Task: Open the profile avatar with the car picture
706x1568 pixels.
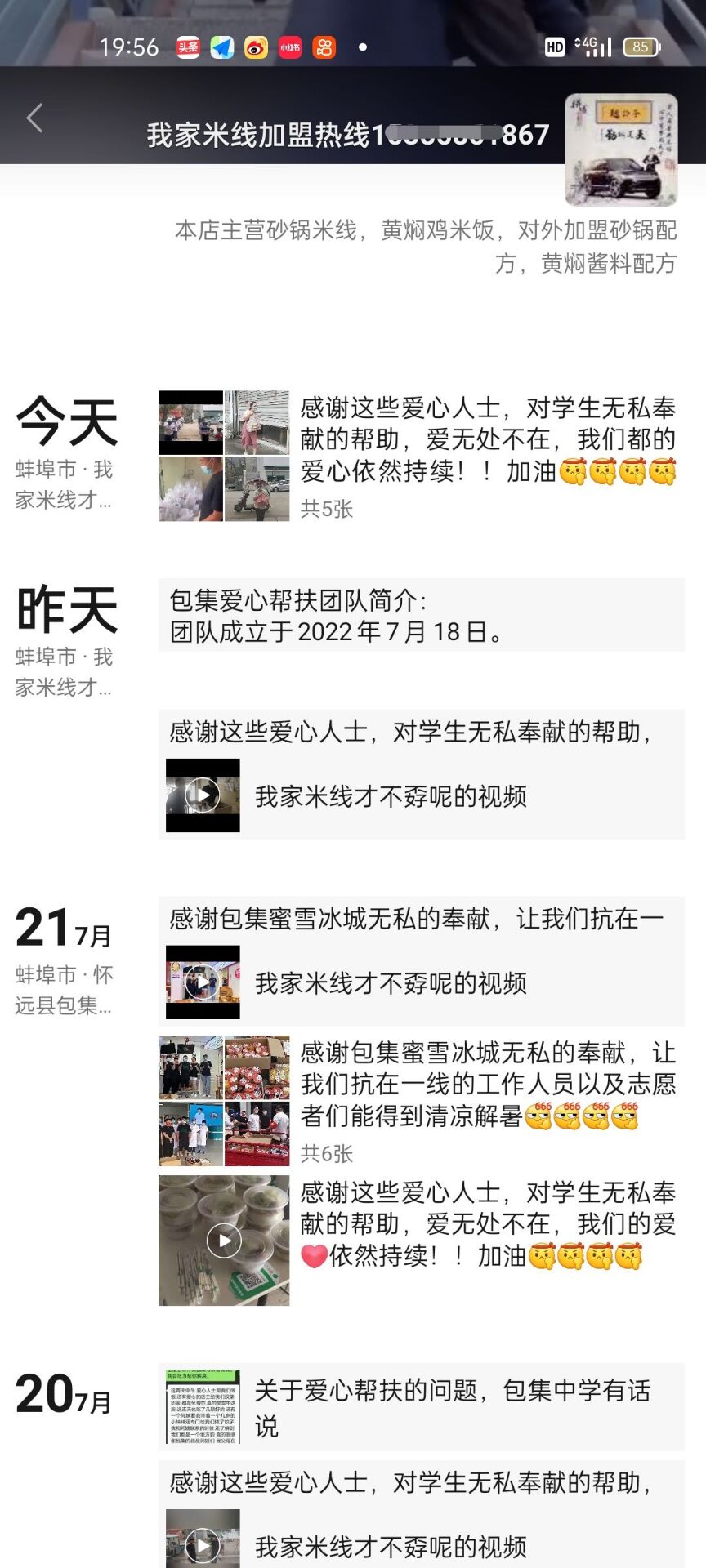Action: coord(621,149)
